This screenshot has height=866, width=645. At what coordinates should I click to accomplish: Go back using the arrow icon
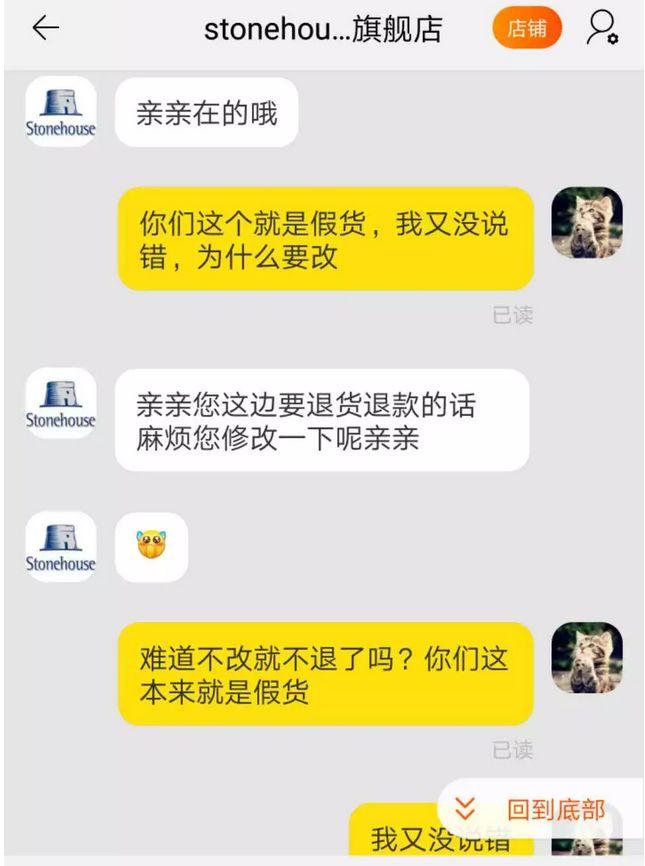point(46,29)
